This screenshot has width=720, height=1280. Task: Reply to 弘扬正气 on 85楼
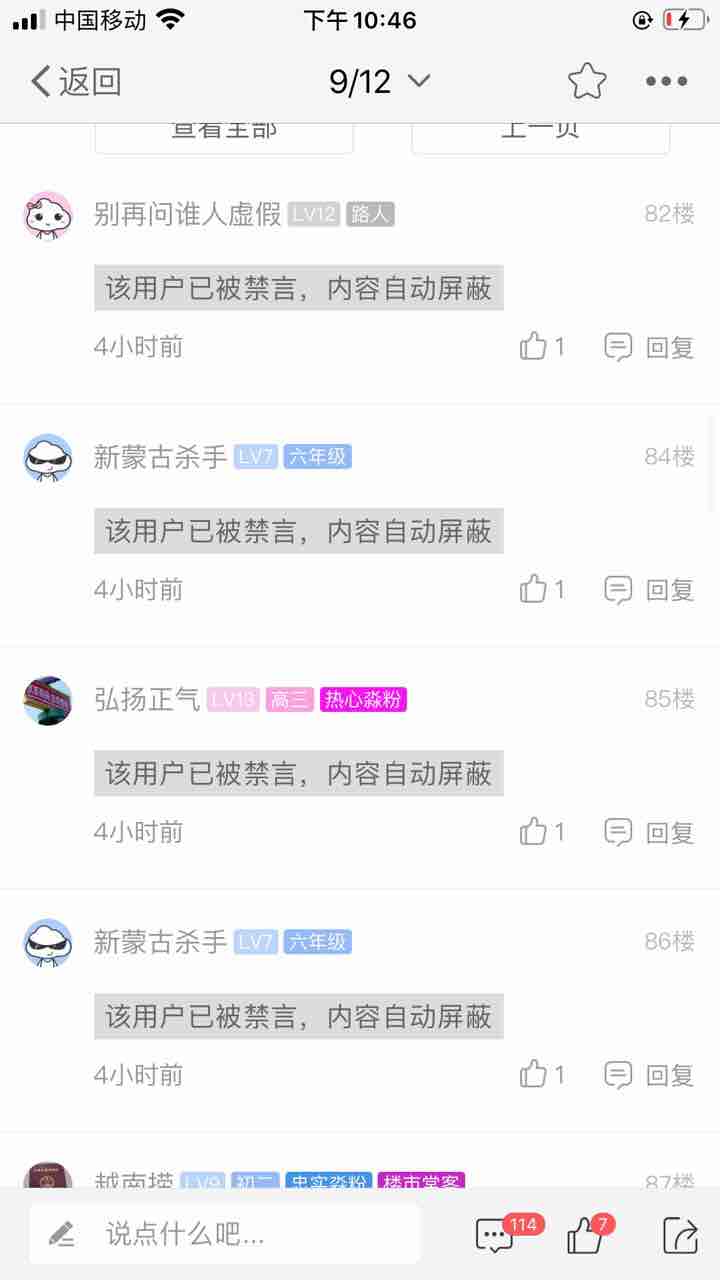point(649,832)
